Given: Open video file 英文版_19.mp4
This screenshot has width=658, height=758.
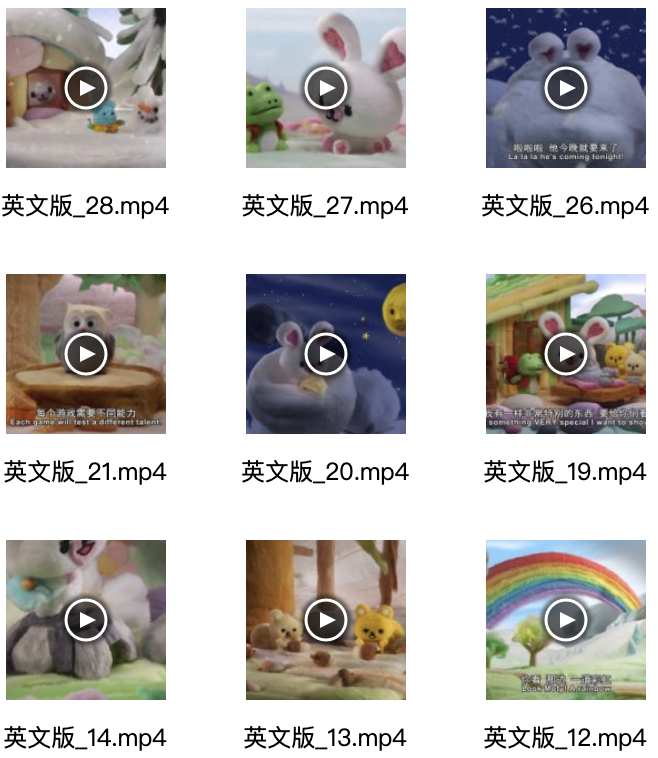Looking at the screenshot, I should [566, 354].
